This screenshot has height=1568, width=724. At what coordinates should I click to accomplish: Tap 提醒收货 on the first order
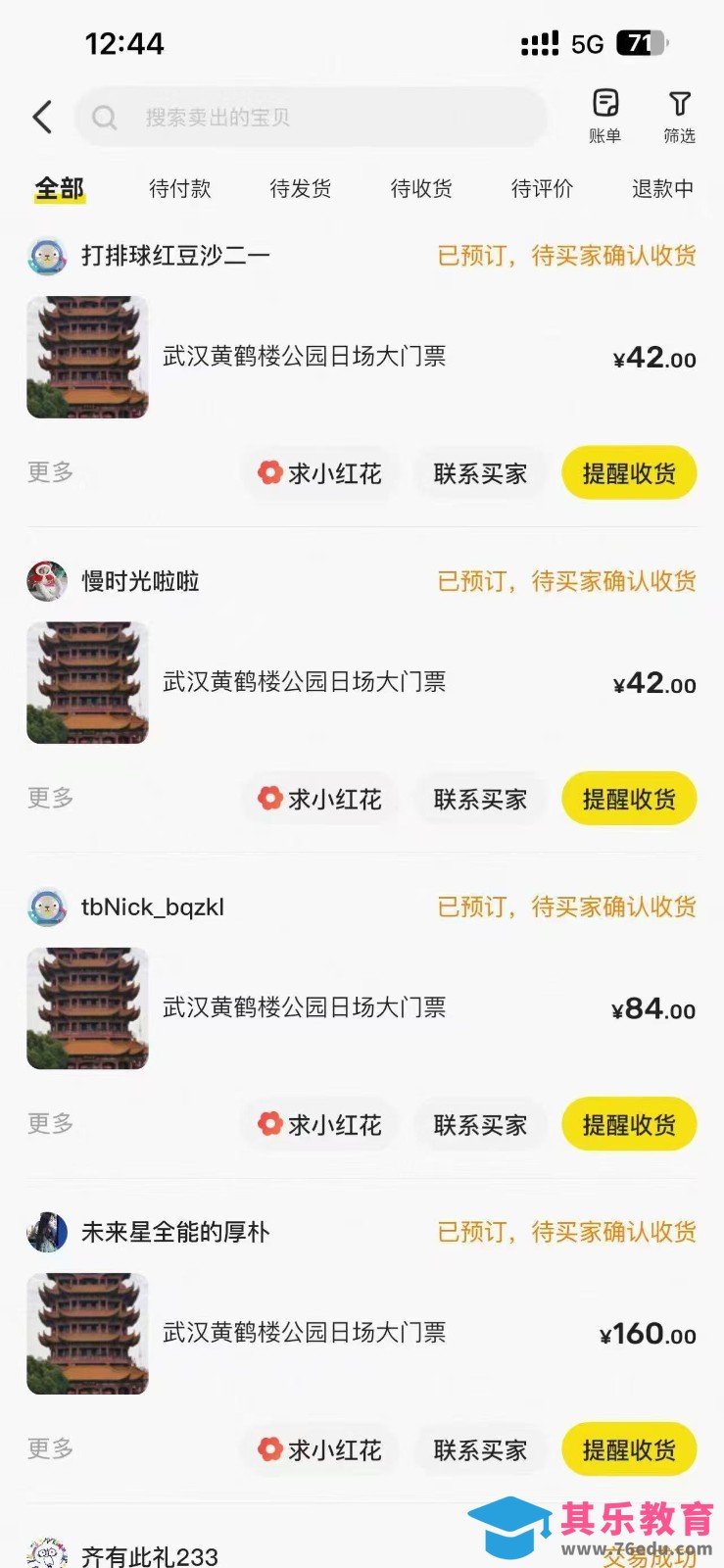(628, 472)
